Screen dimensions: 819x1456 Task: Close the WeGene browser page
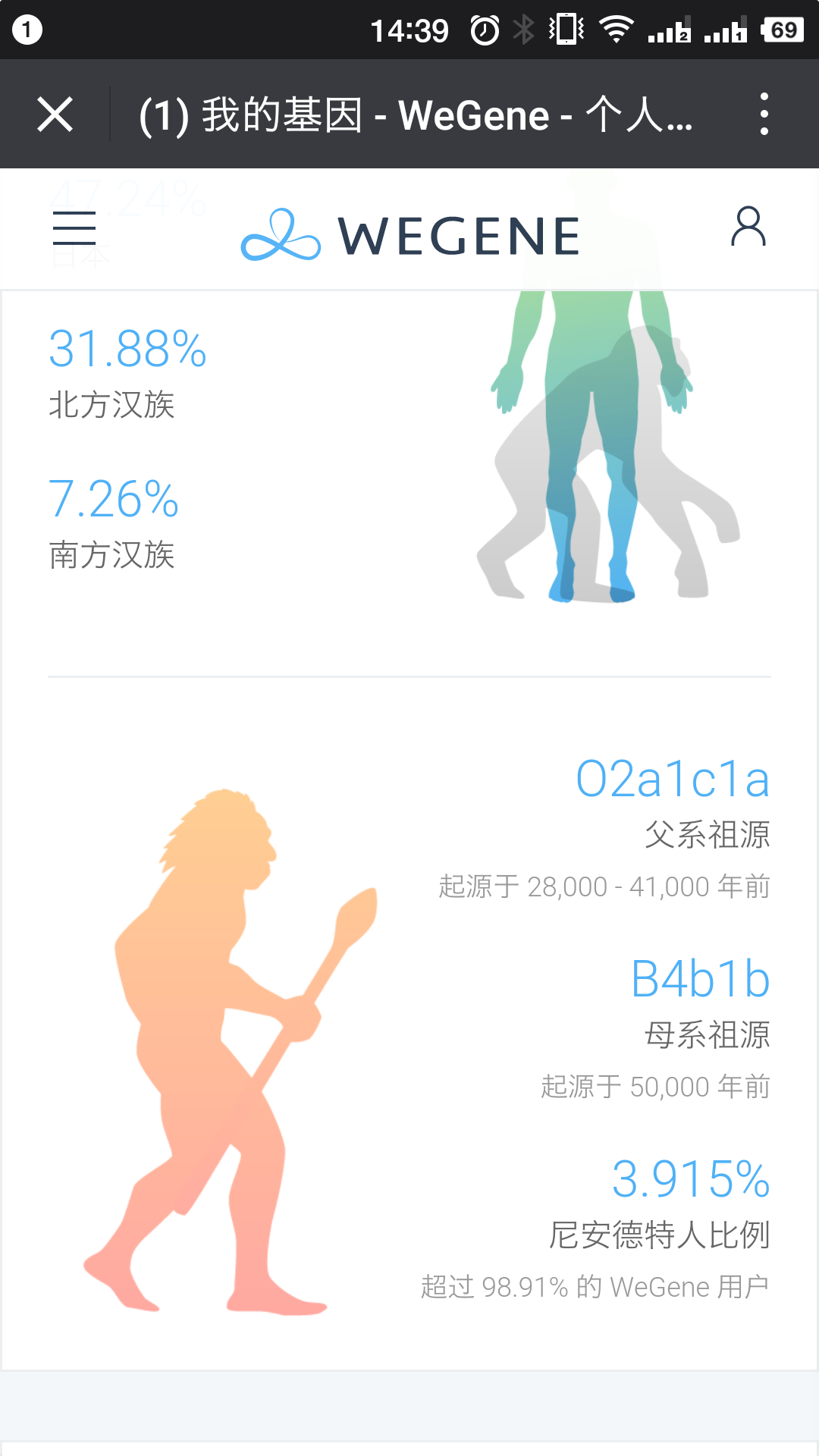click(x=55, y=115)
